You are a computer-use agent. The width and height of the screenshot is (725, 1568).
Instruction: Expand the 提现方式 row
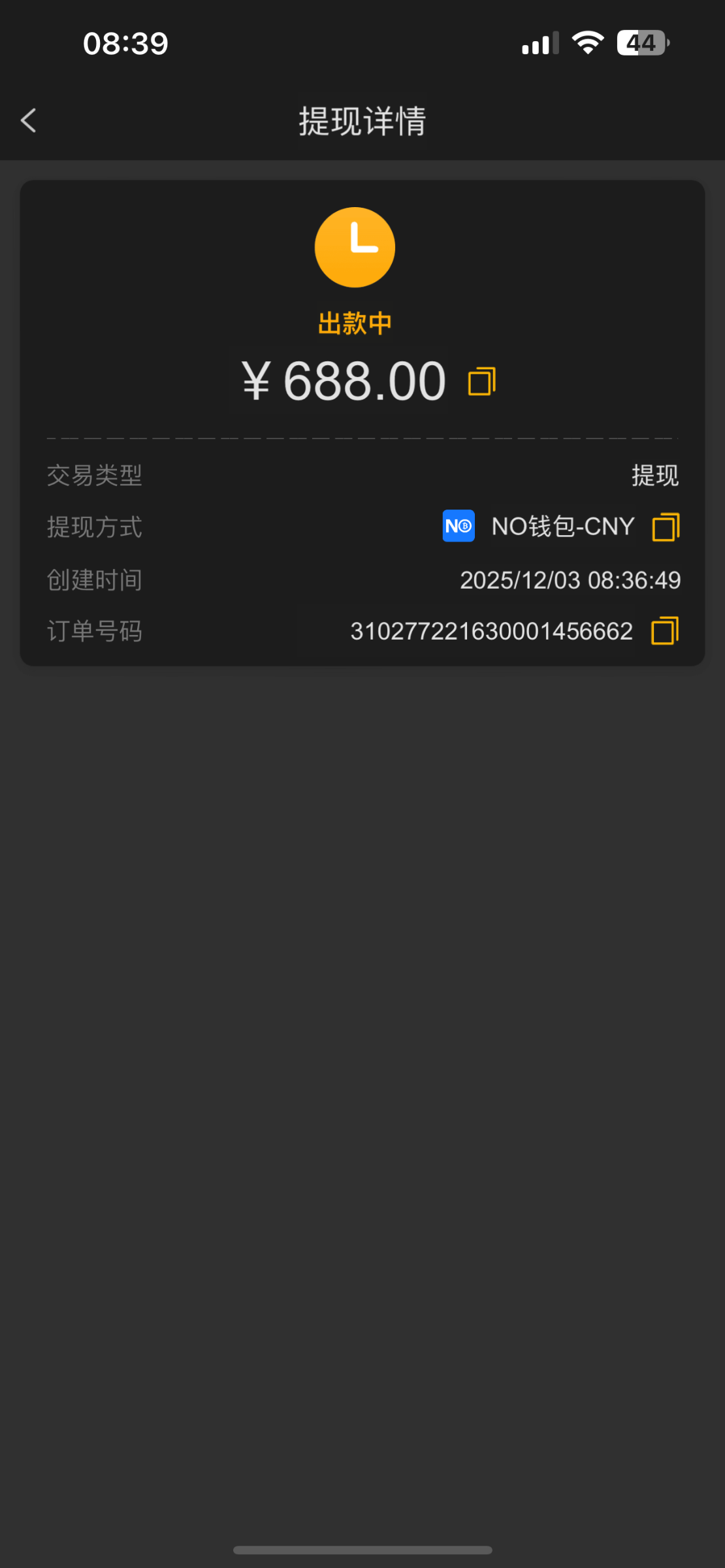pyautogui.click(x=94, y=527)
